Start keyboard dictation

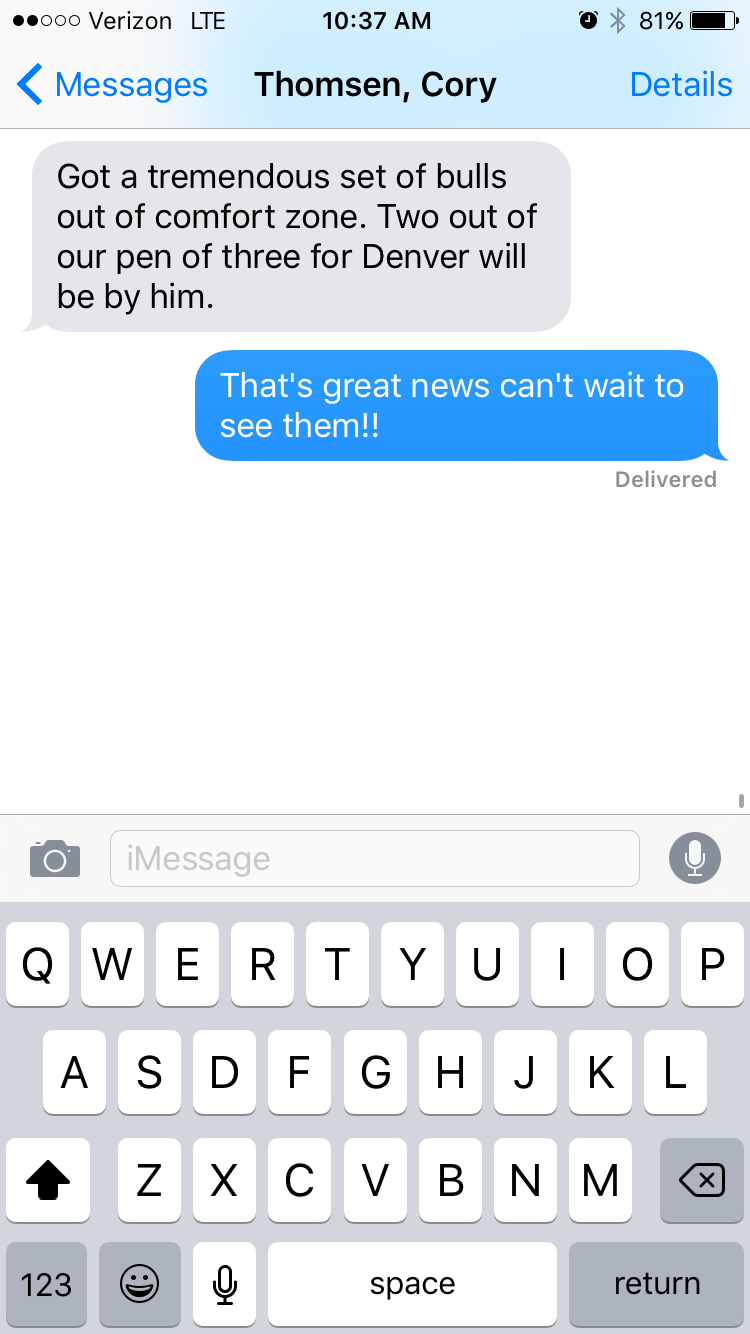(x=225, y=1283)
